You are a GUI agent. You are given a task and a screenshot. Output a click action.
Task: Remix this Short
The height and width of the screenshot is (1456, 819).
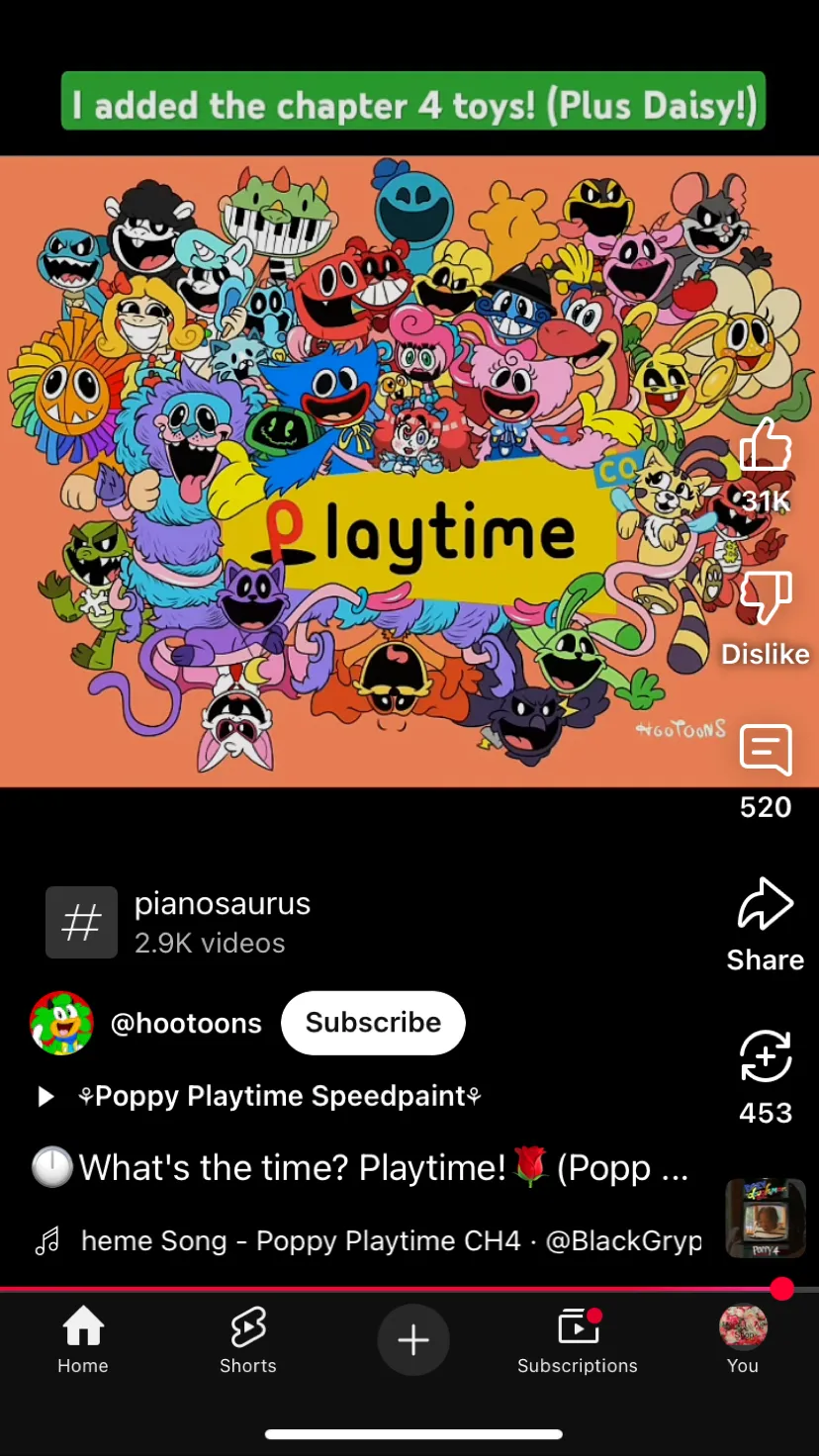tap(766, 1058)
